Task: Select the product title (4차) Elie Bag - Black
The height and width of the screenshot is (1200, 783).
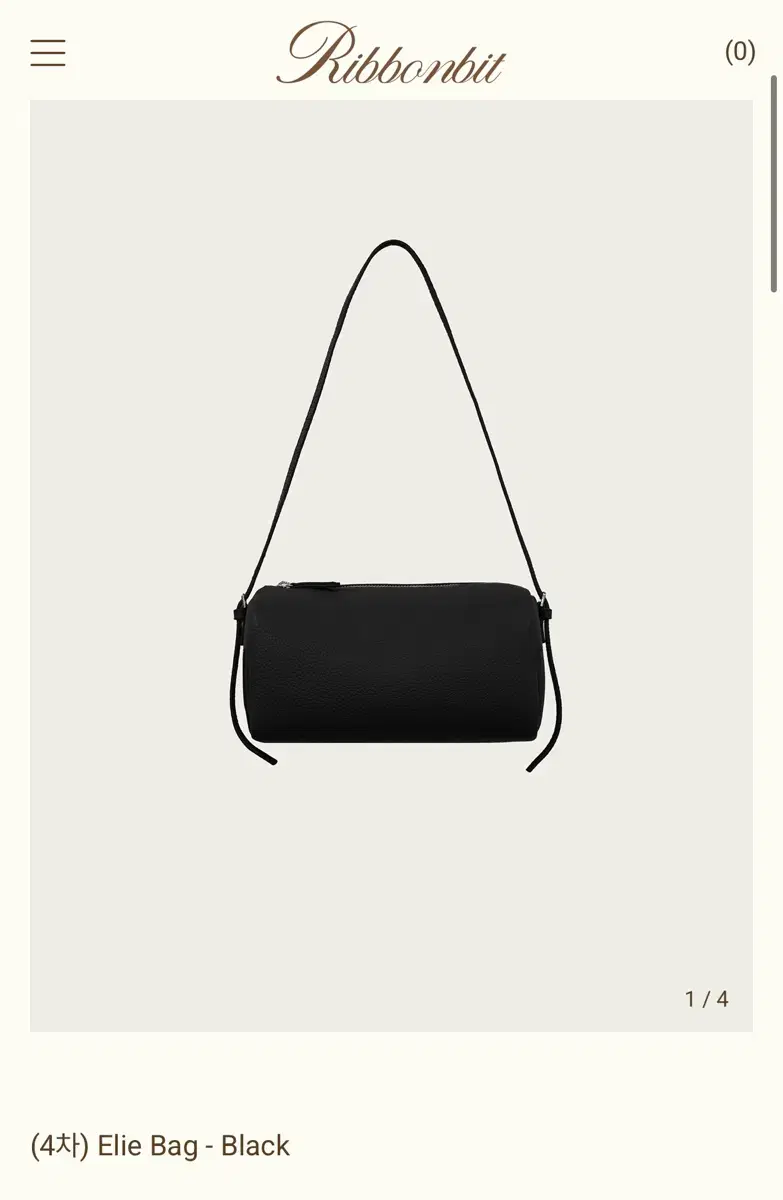Action: (160, 1145)
